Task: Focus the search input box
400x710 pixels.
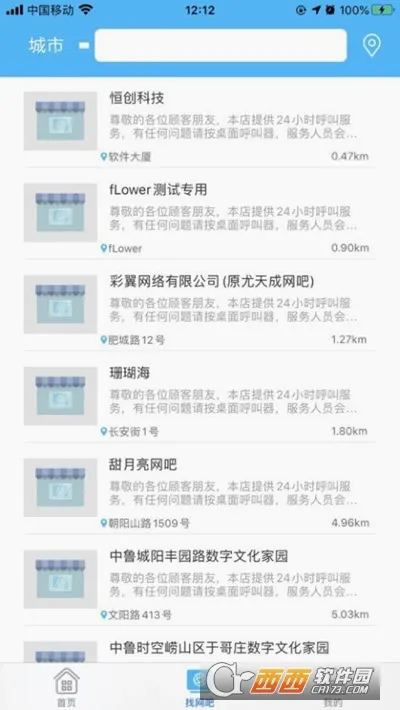Action: 221,45
